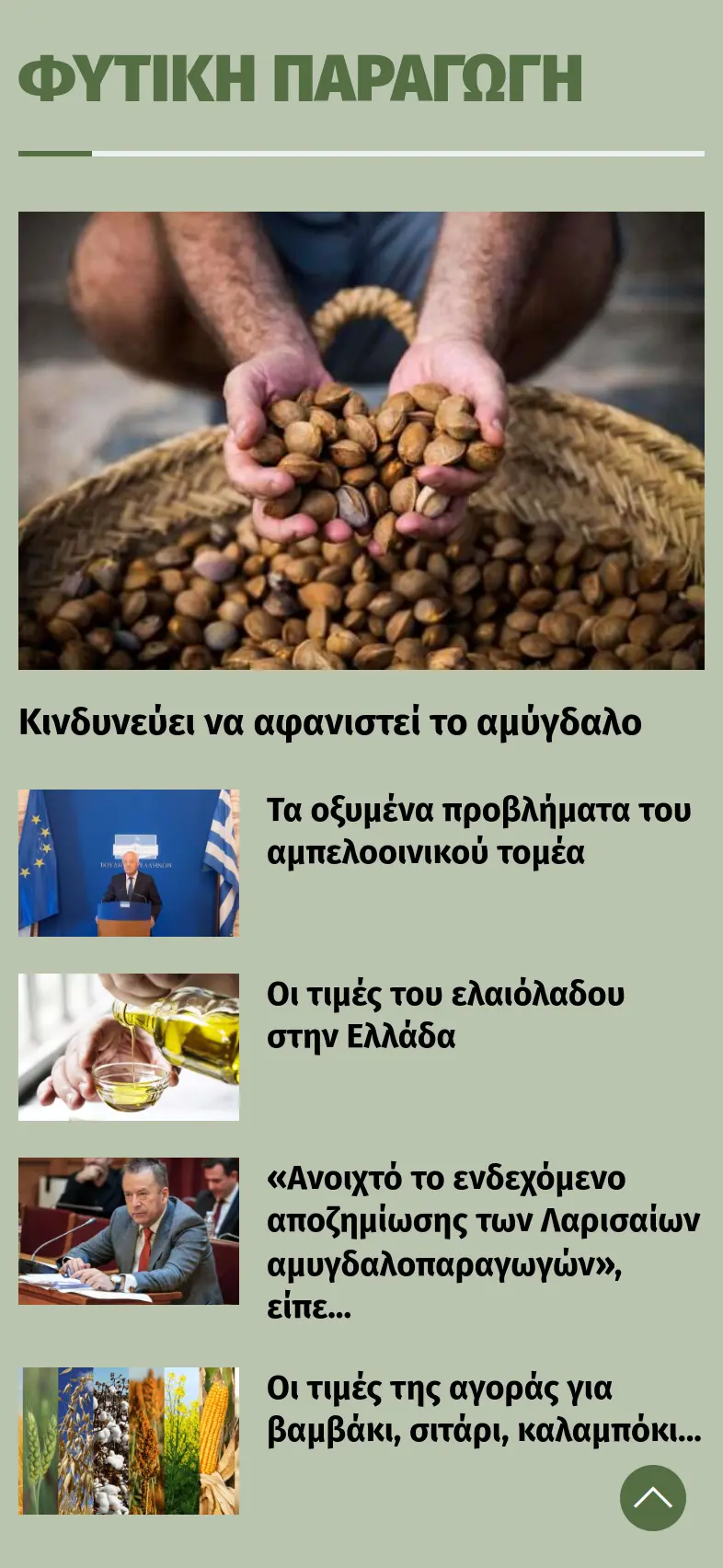Open article 'Κινδυνεύει να αφανιστεί το αμύγδαλο'

pos(329,722)
